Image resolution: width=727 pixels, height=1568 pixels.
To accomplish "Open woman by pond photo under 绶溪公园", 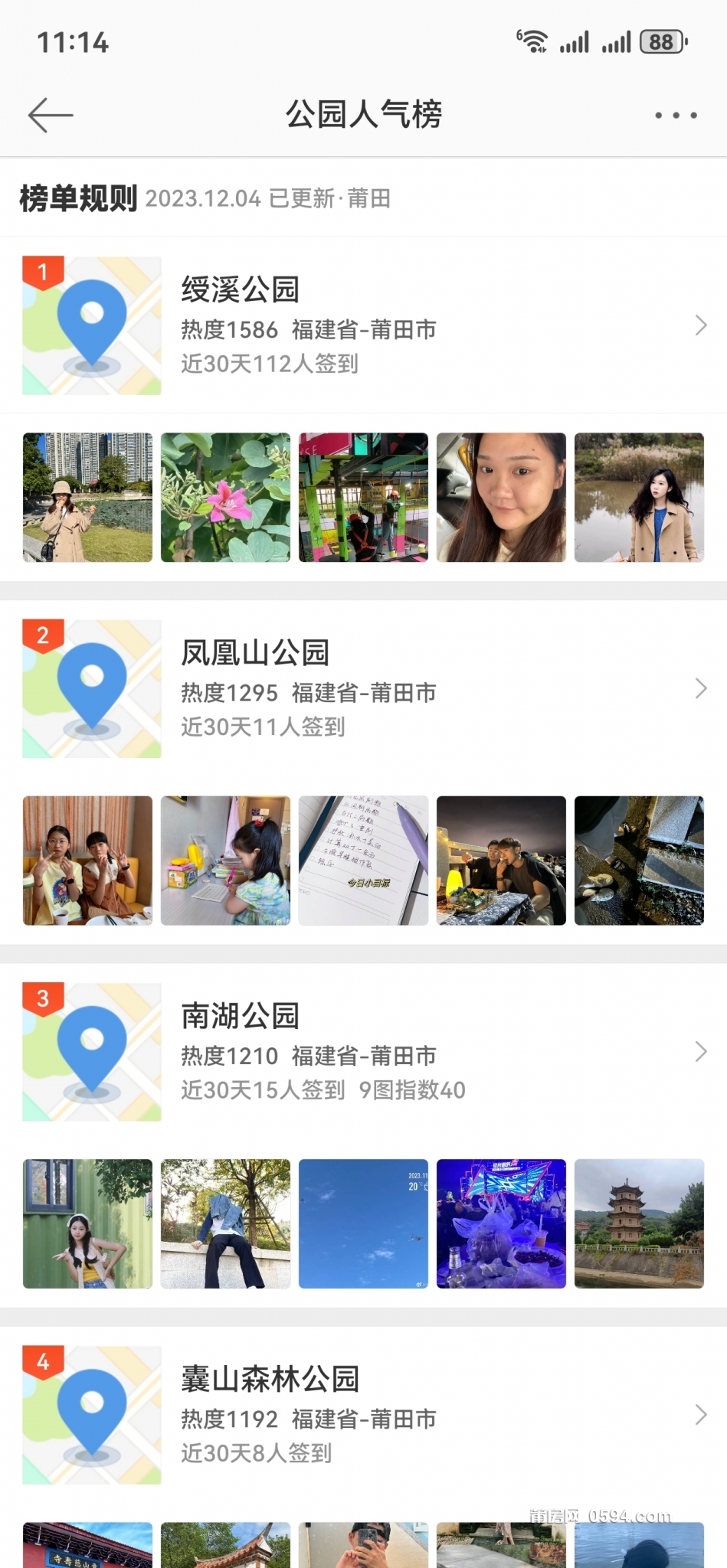I will pyautogui.click(x=639, y=498).
